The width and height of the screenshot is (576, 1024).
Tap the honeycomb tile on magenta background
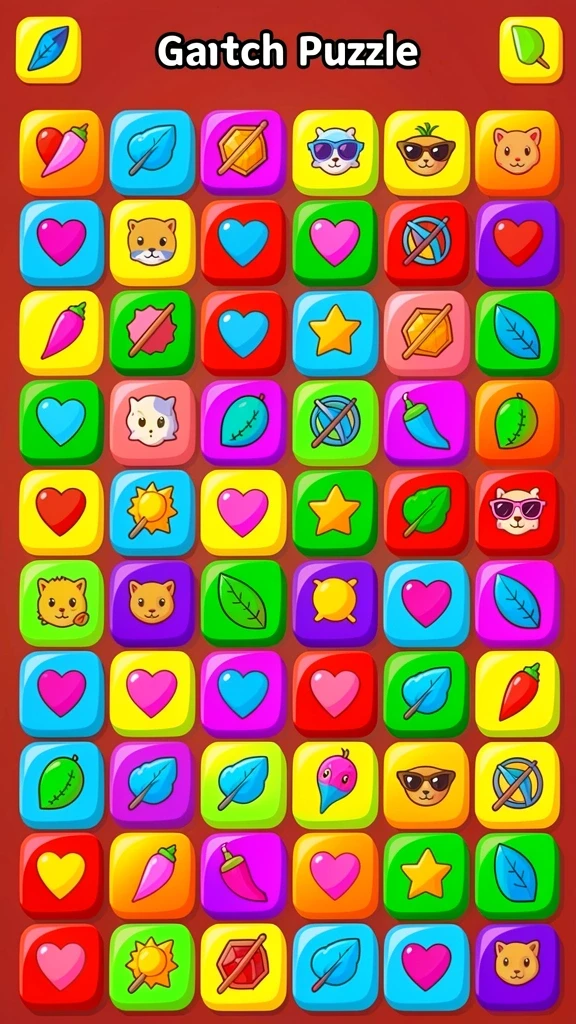[243, 152]
